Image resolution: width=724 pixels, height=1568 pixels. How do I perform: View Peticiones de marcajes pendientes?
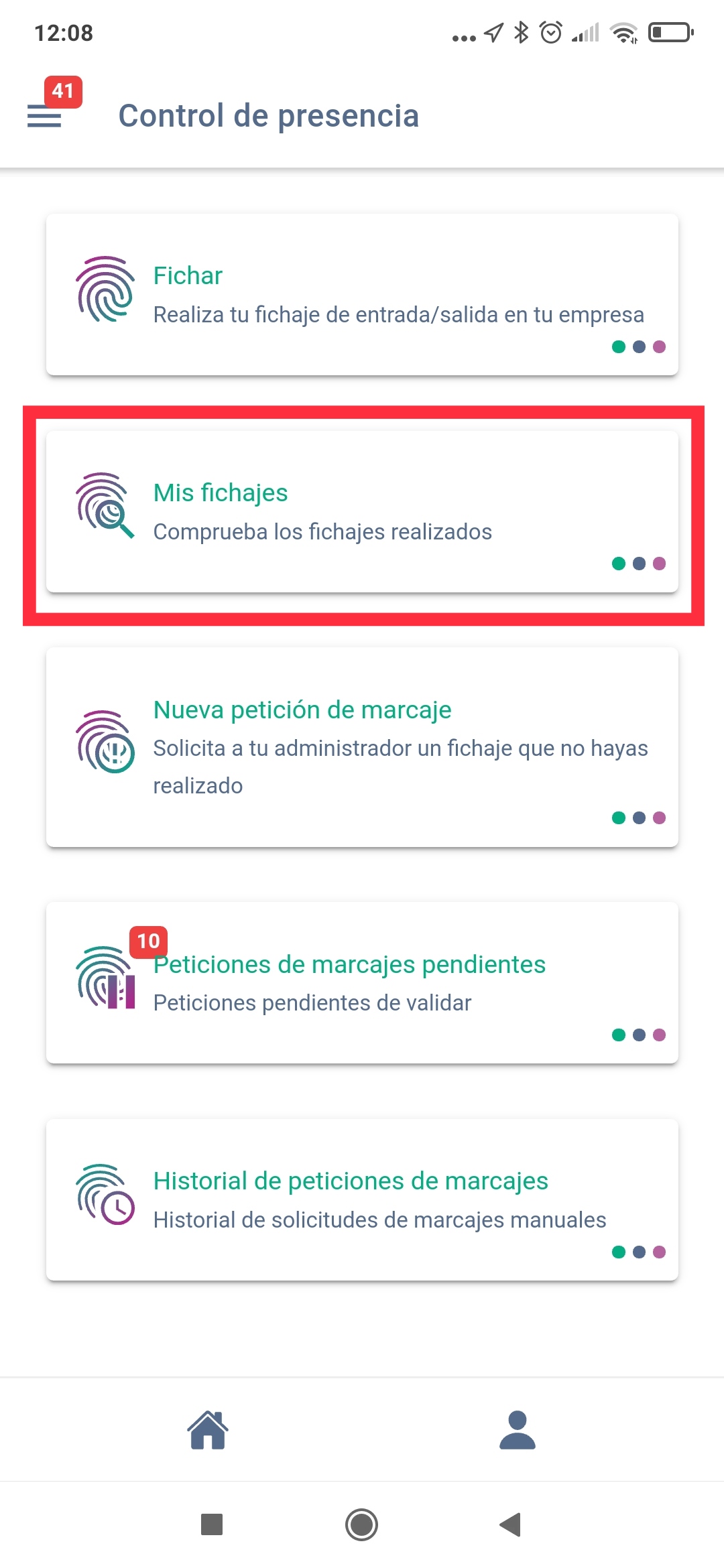coord(362,983)
